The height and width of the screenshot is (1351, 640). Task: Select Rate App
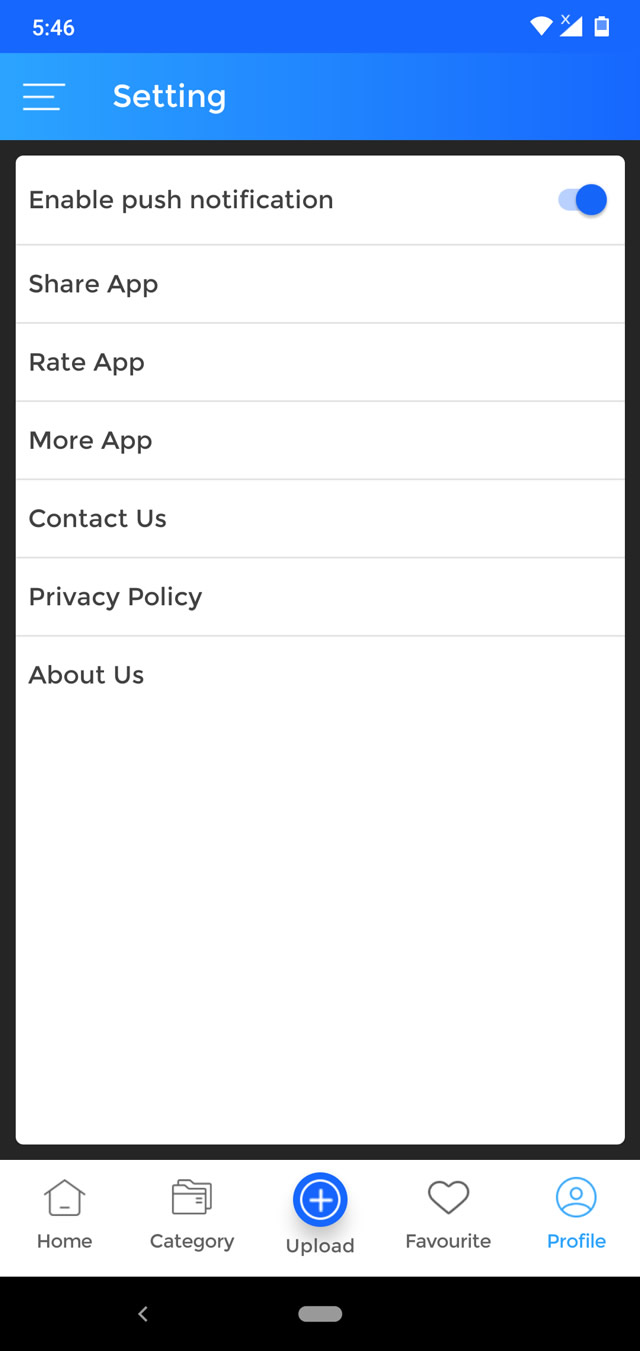[320, 362]
